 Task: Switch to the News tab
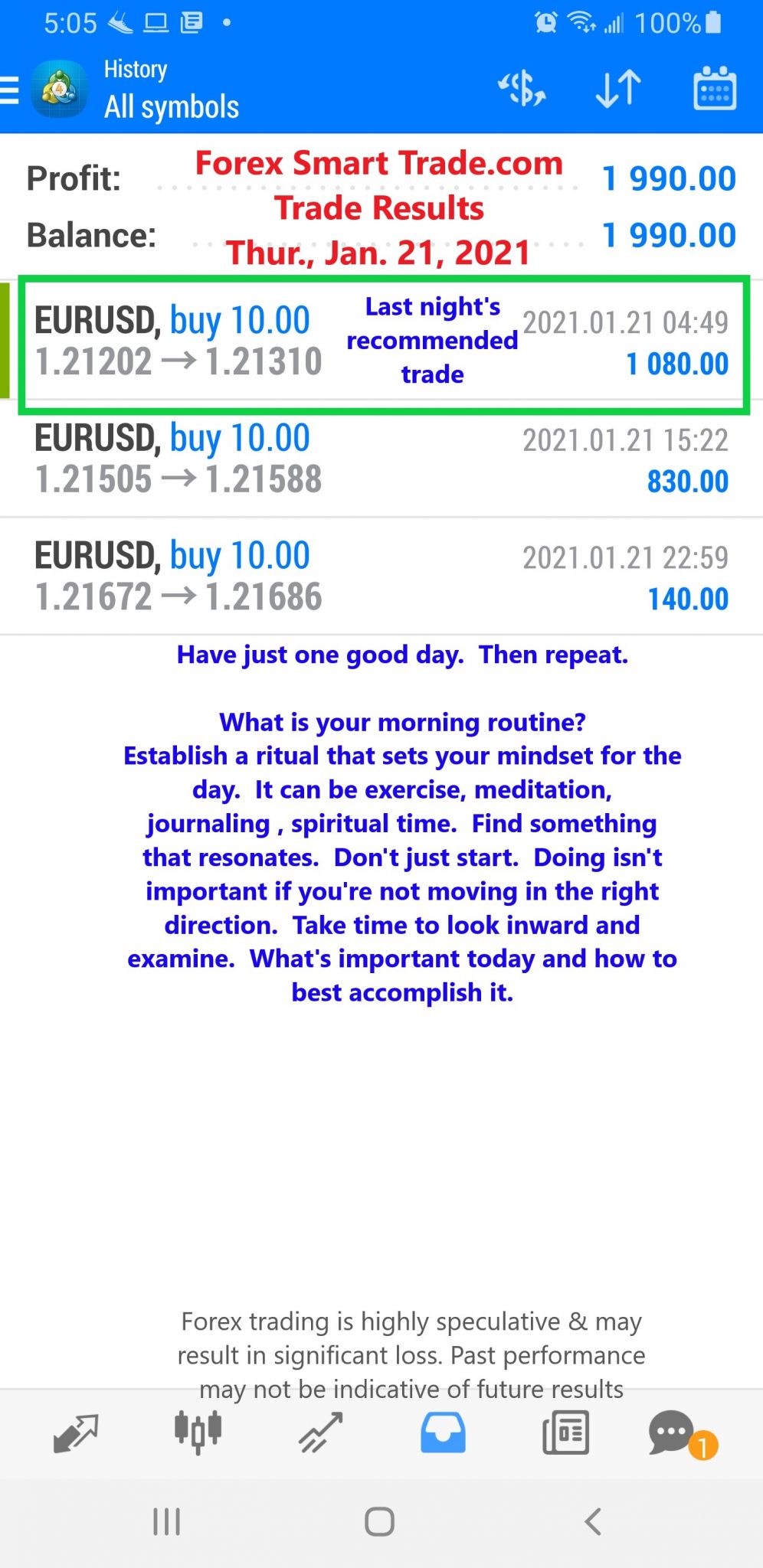[x=565, y=1432]
